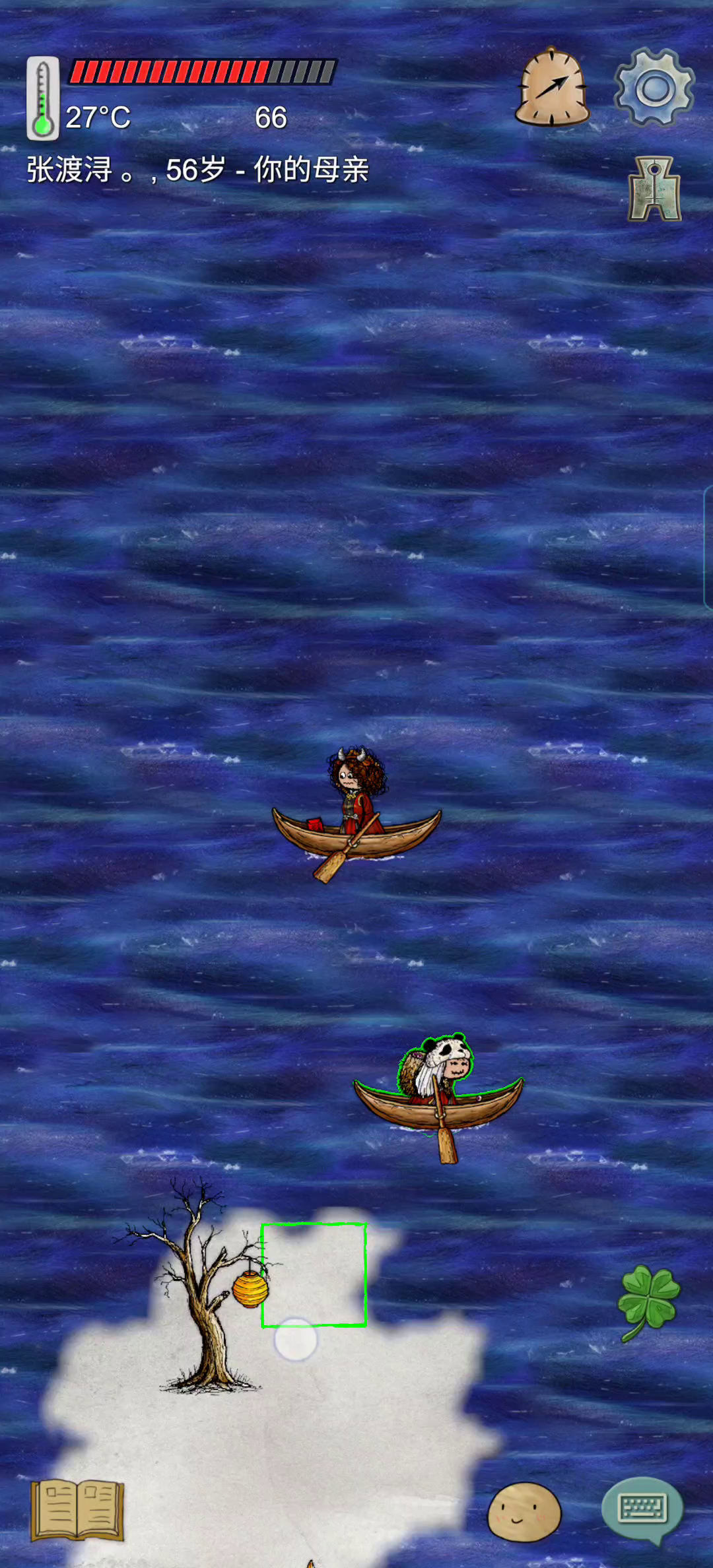Open the ancient spade coin shop
This screenshot has width=713, height=1568.
654,189
